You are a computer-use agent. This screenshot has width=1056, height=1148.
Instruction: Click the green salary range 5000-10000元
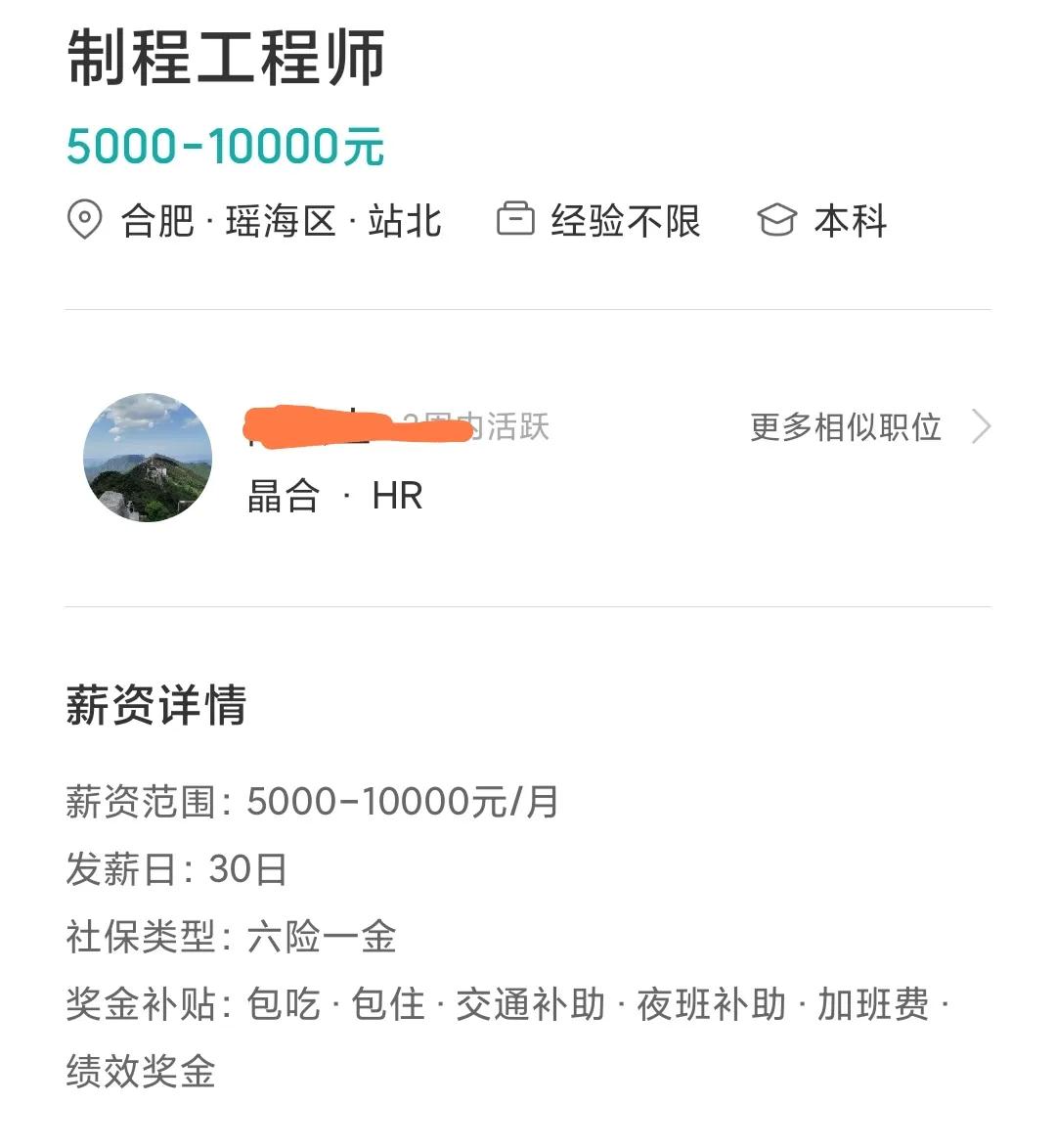click(x=225, y=147)
